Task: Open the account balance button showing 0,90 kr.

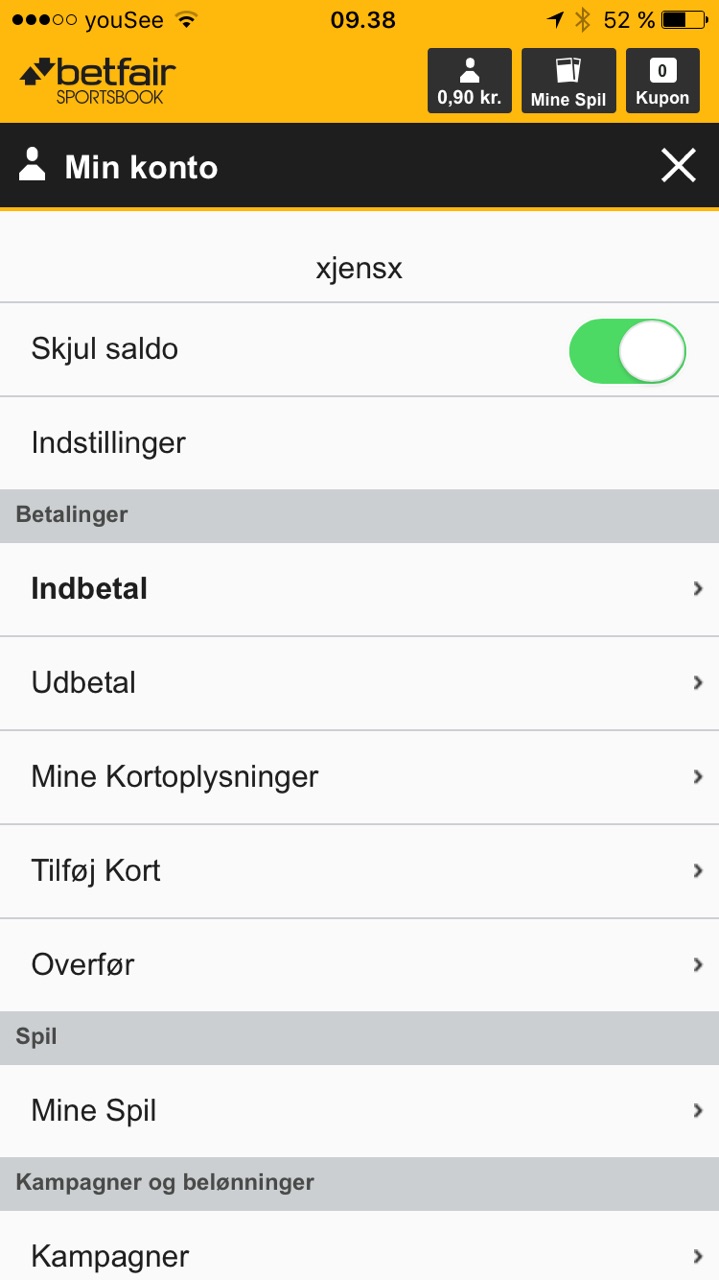Action: point(469,81)
